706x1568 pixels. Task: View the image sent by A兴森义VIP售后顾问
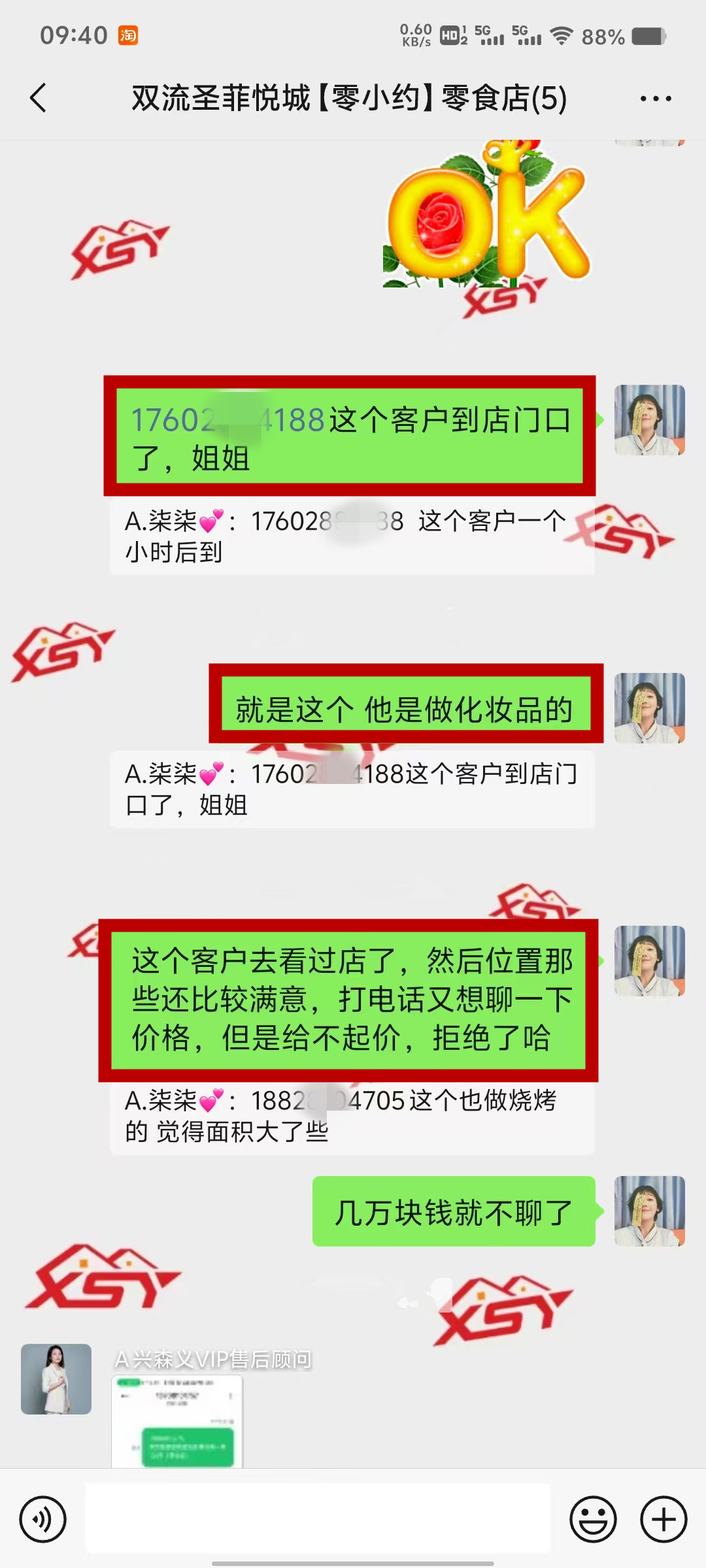(x=177, y=1421)
